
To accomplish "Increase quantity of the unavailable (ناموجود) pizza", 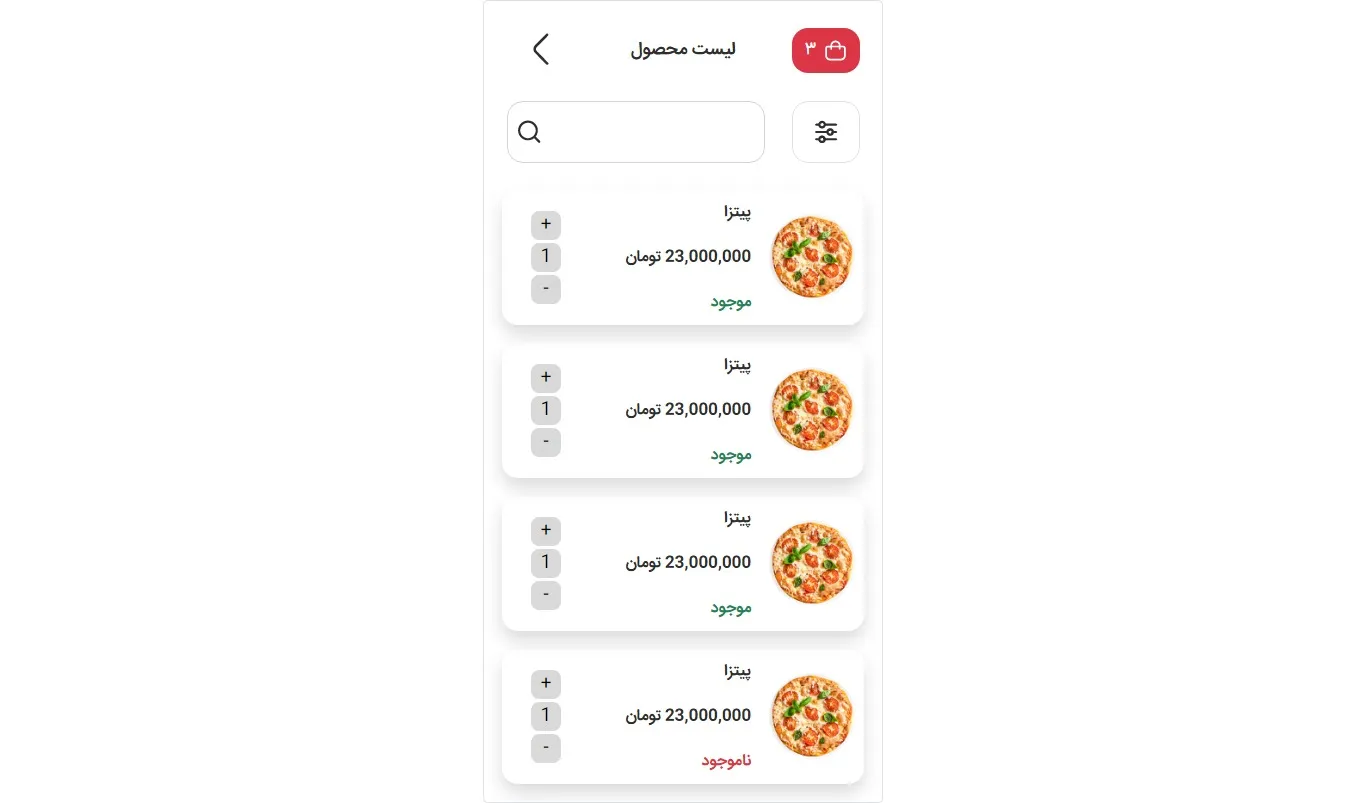I will pyautogui.click(x=545, y=684).
